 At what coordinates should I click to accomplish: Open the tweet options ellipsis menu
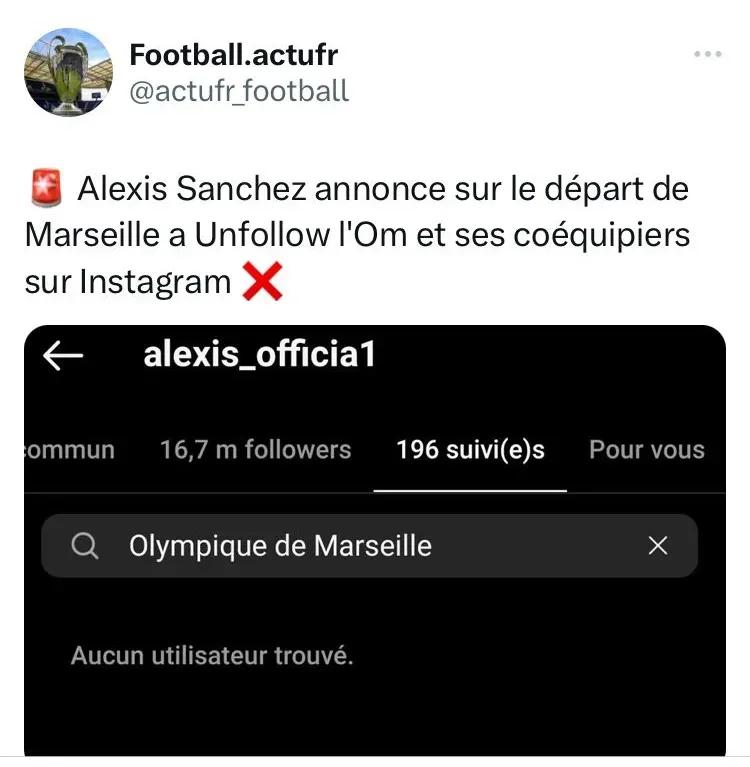click(x=709, y=54)
